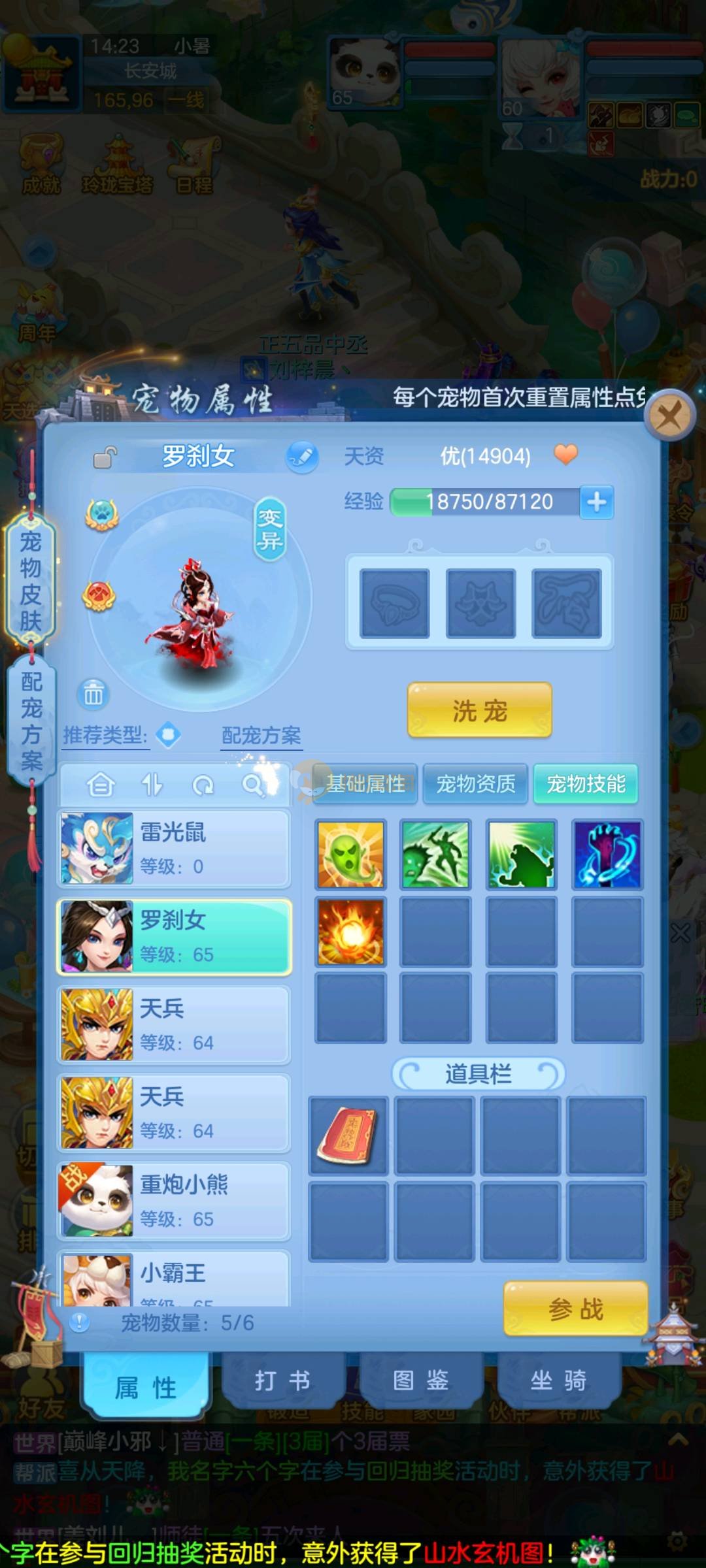Open 配宠方案 side tab
This screenshot has height=1568, width=706.
pos(31,721)
